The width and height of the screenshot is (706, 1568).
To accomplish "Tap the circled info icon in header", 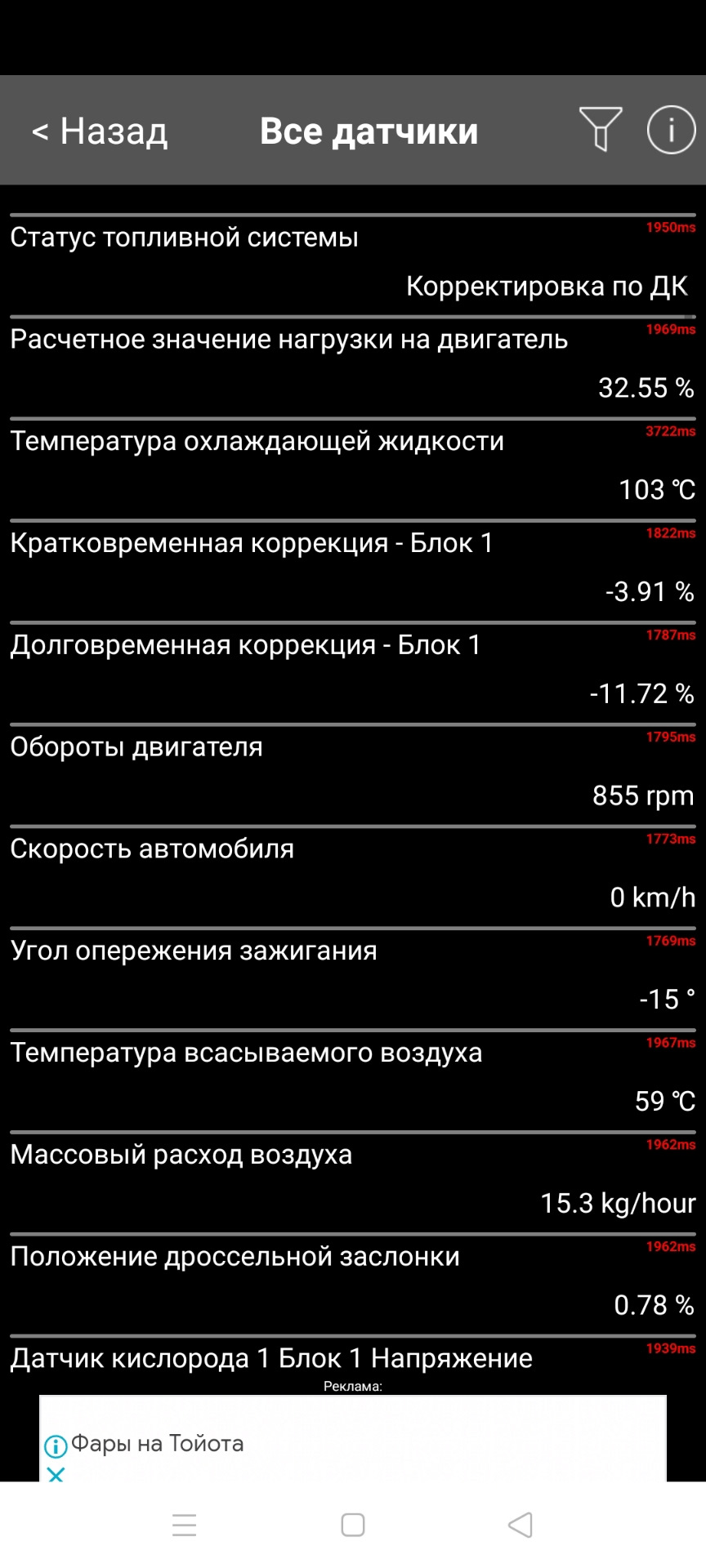I will point(670,130).
